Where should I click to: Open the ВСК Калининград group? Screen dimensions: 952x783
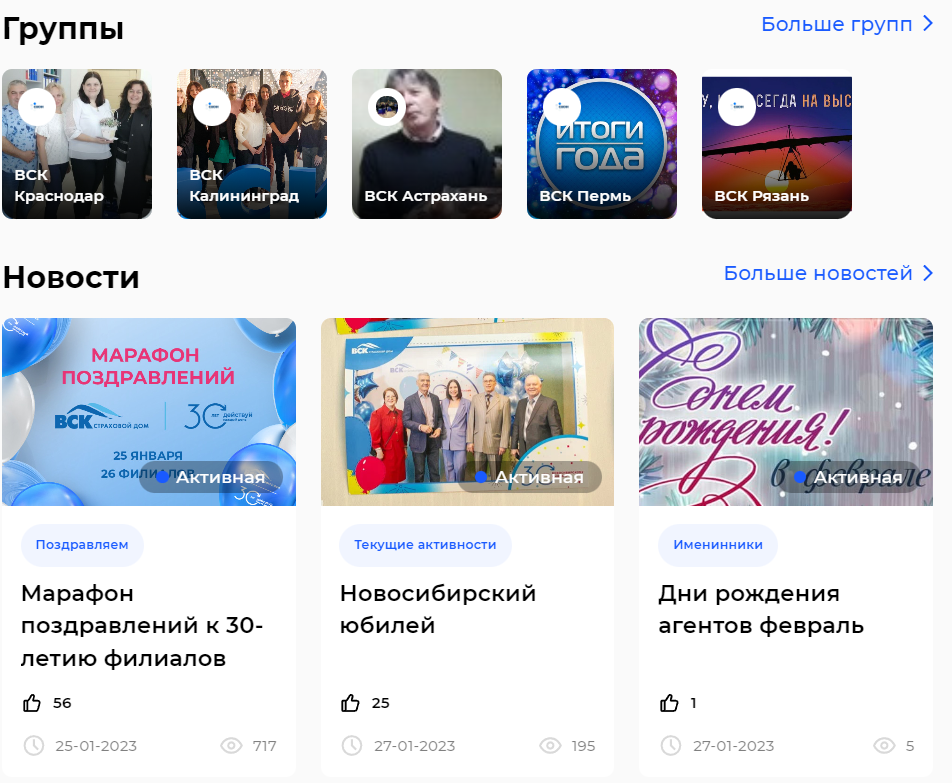[252, 144]
